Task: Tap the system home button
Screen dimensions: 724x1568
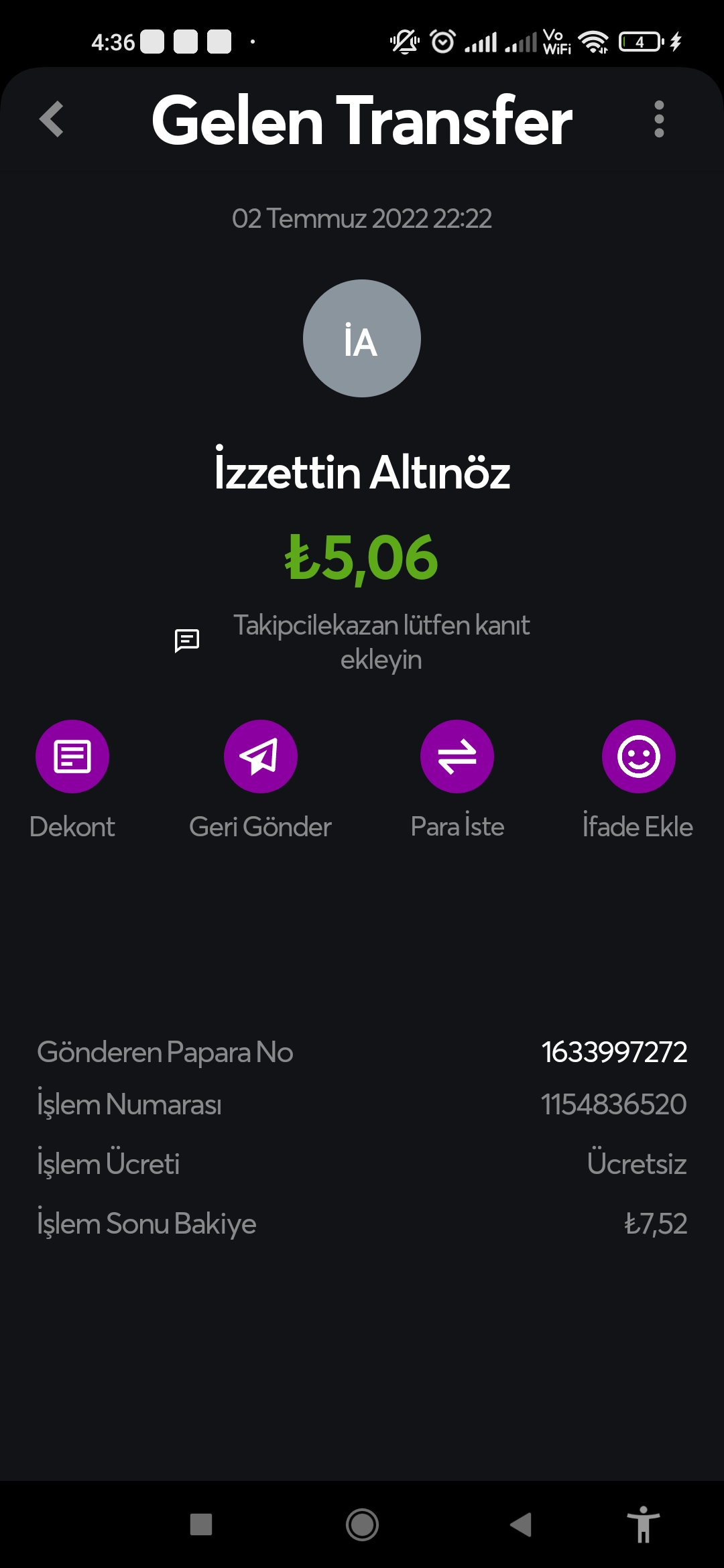Action: [362, 1525]
